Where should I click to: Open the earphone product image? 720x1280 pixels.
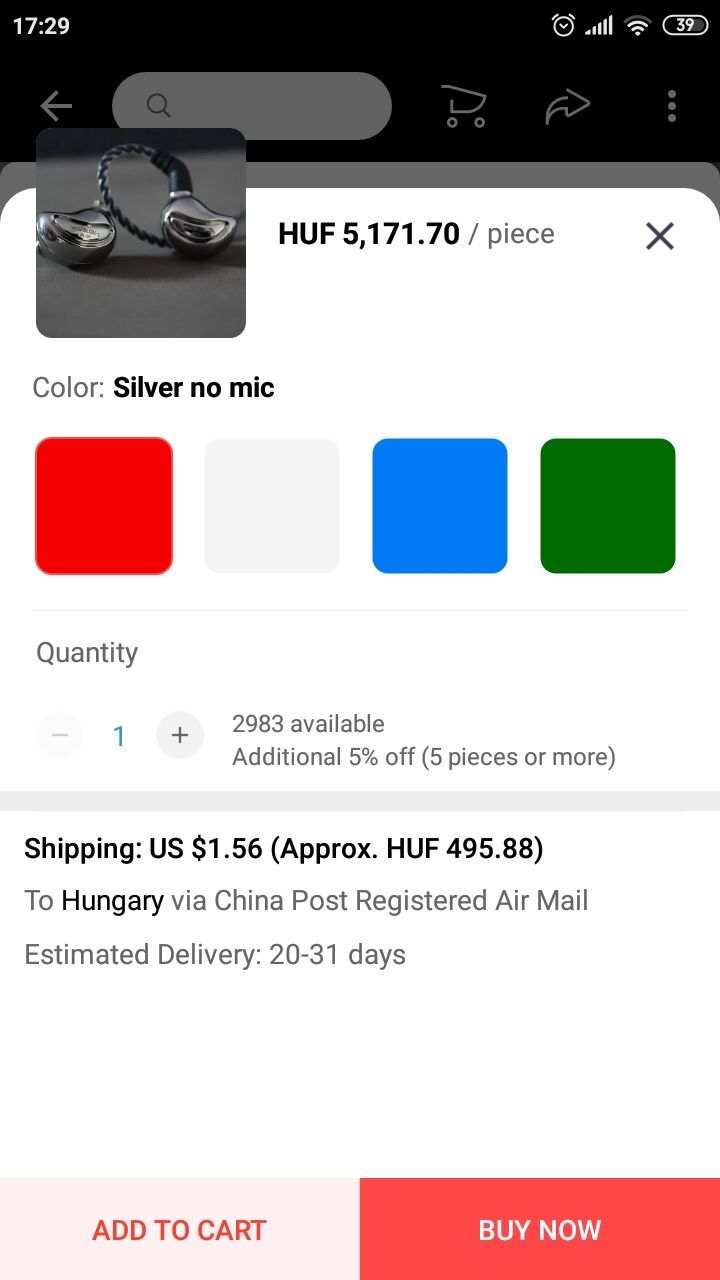pos(141,233)
